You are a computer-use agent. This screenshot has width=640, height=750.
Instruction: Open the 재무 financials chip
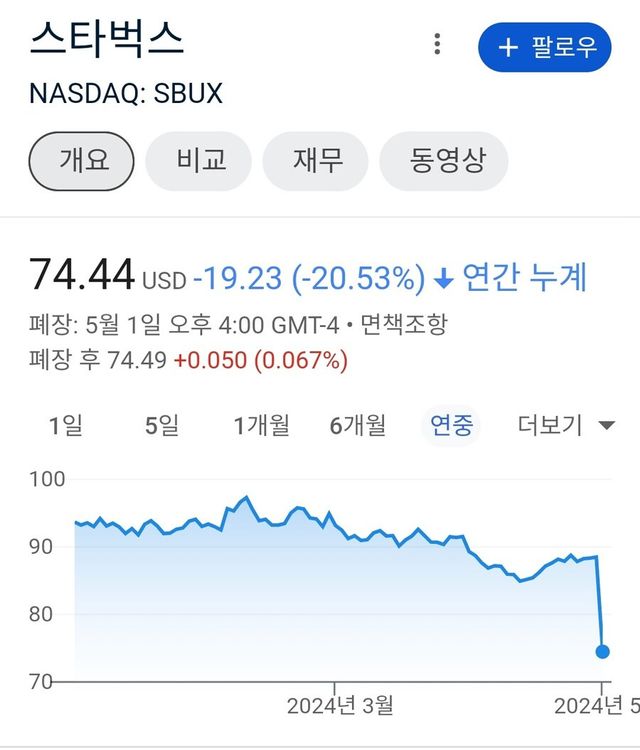click(316, 161)
